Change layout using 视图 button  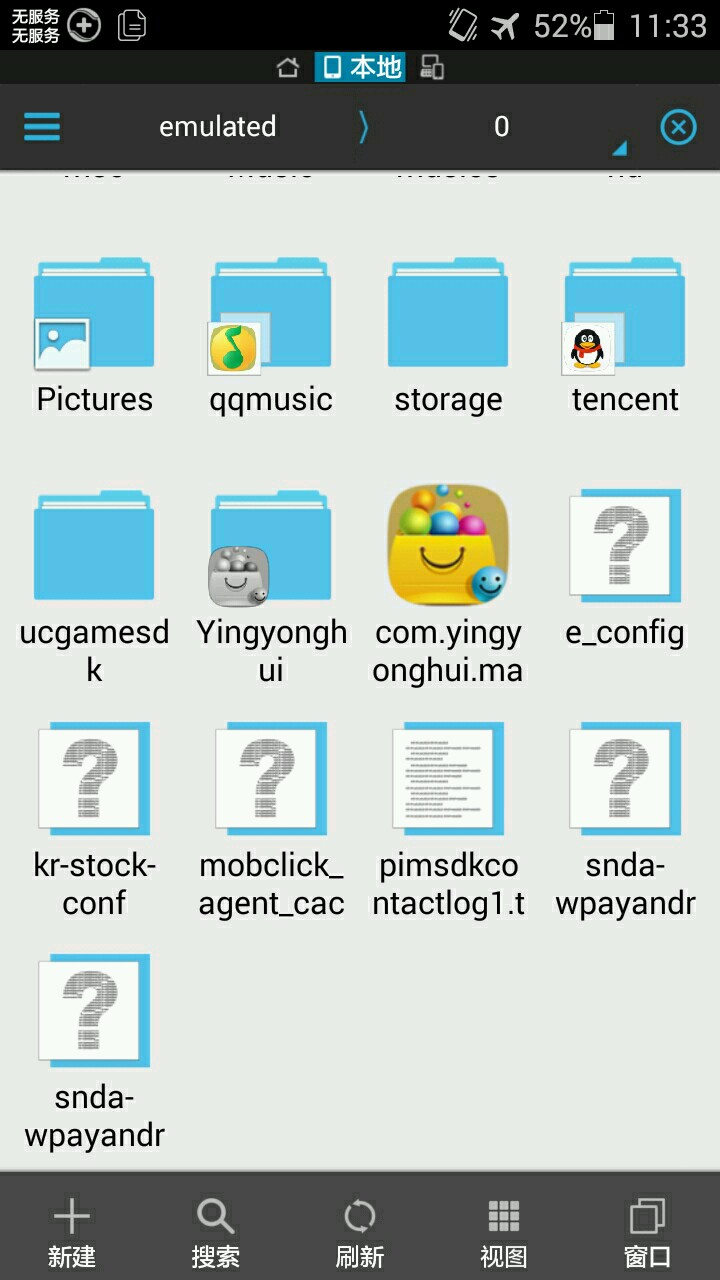[x=504, y=1232]
